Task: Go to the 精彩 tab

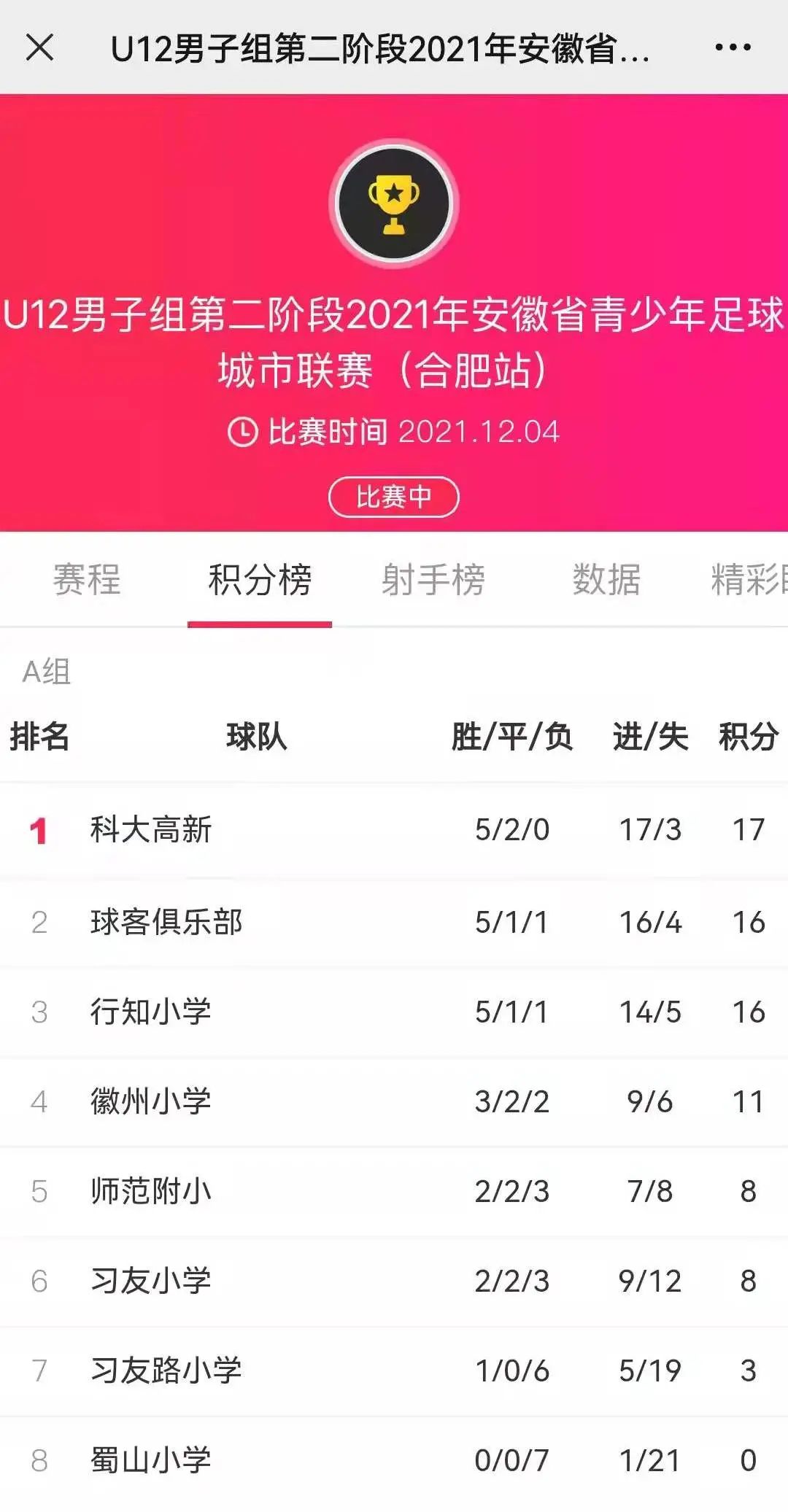Action: point(749,580)
